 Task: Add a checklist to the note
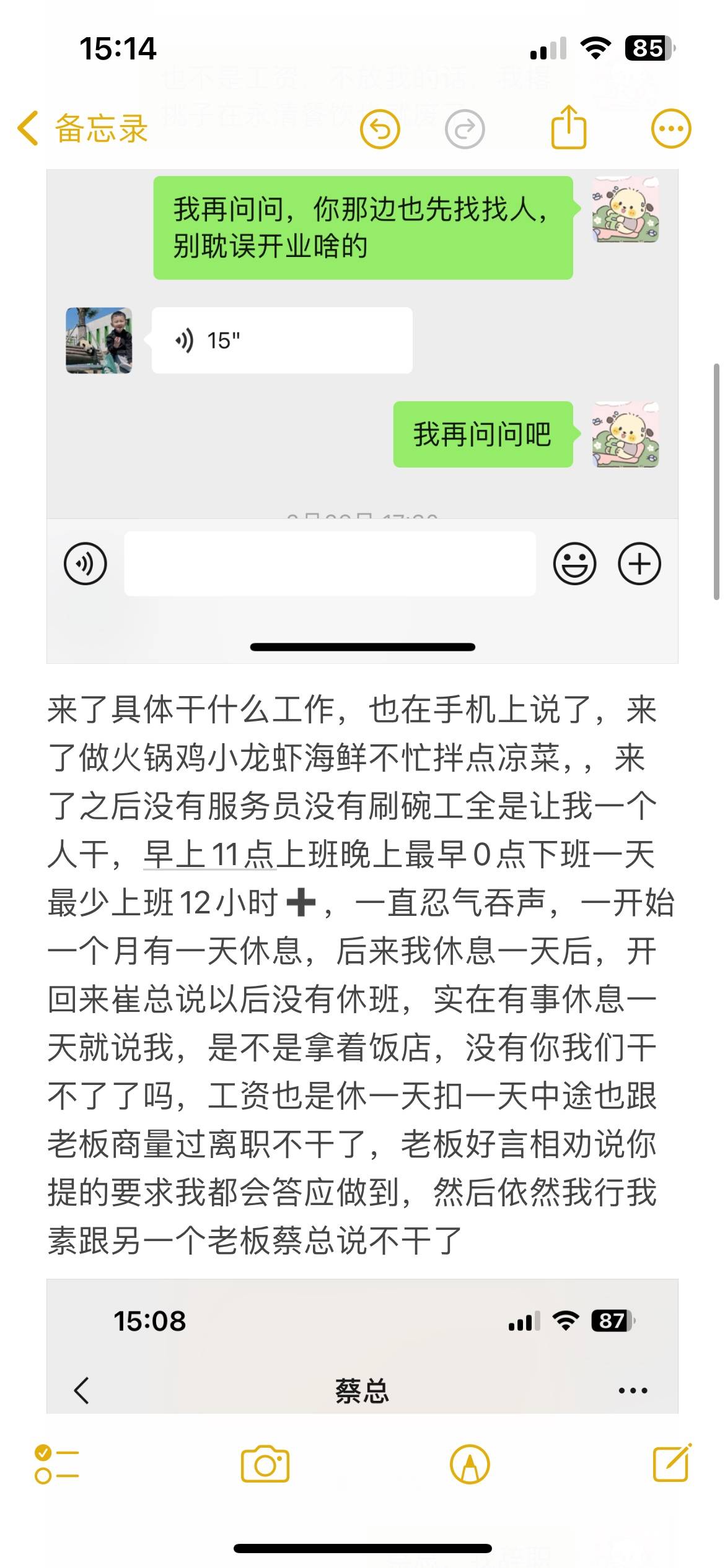56,1465
